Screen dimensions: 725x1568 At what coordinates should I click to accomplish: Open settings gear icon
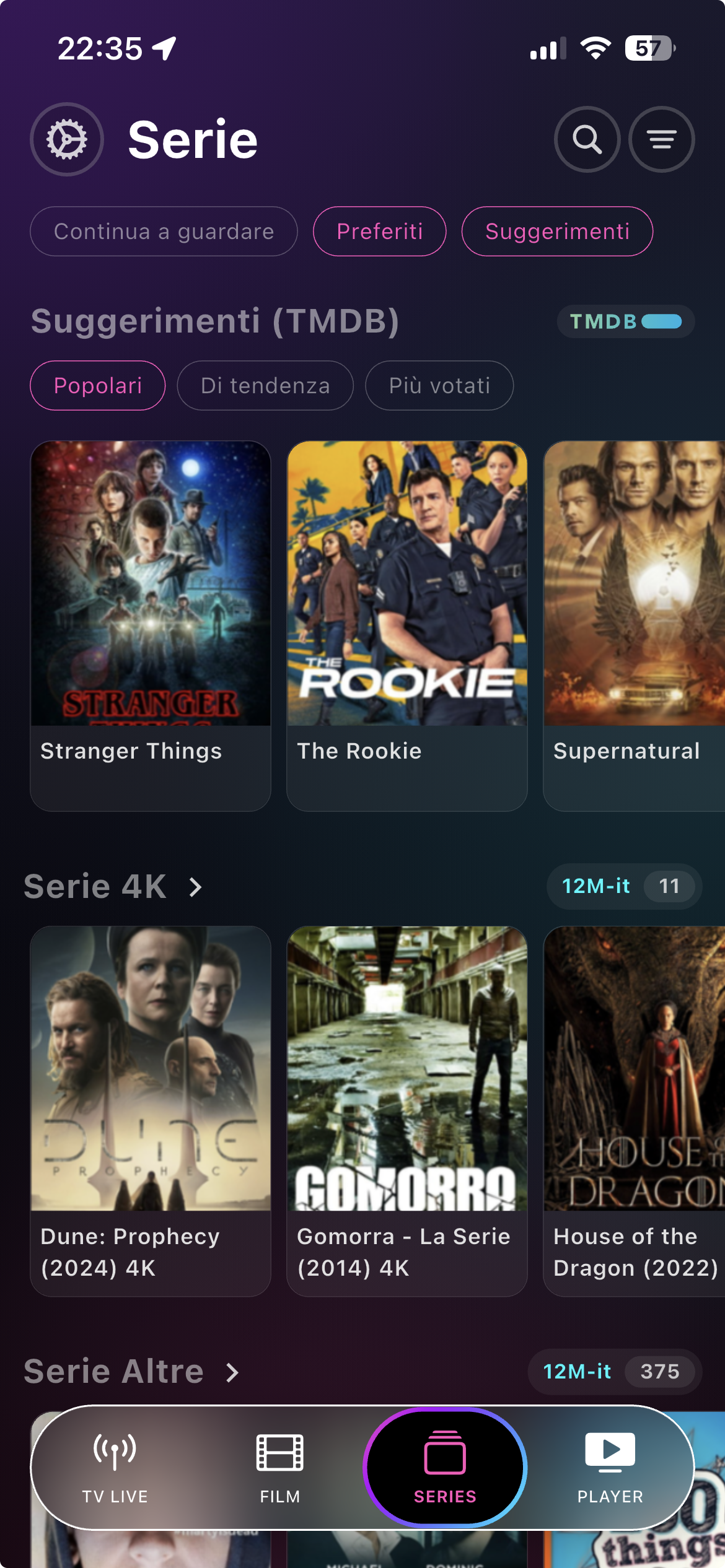(67, 139)
